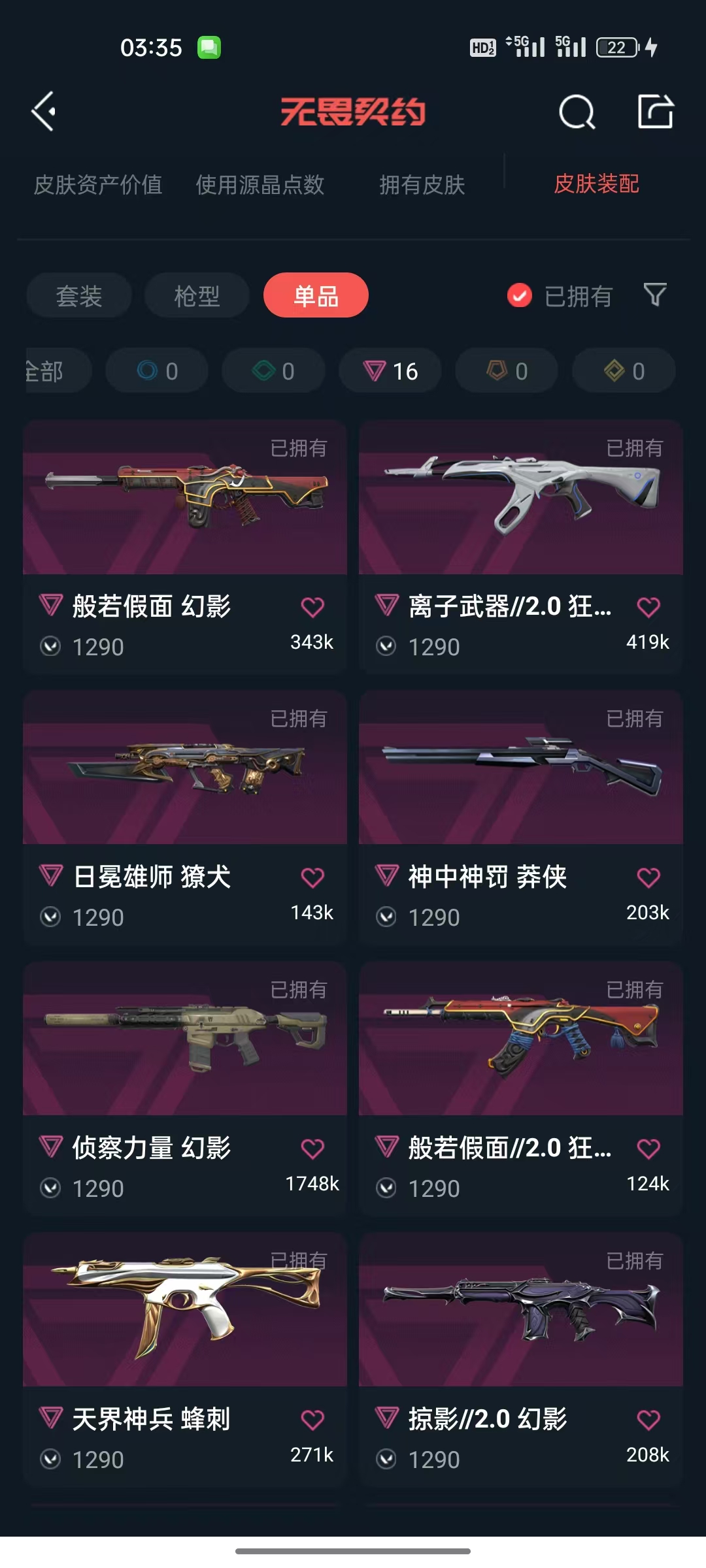Open the 拥有皮肤 tab
The width and height of the screenshot is (706, 1568).
[x=422, y=185]
